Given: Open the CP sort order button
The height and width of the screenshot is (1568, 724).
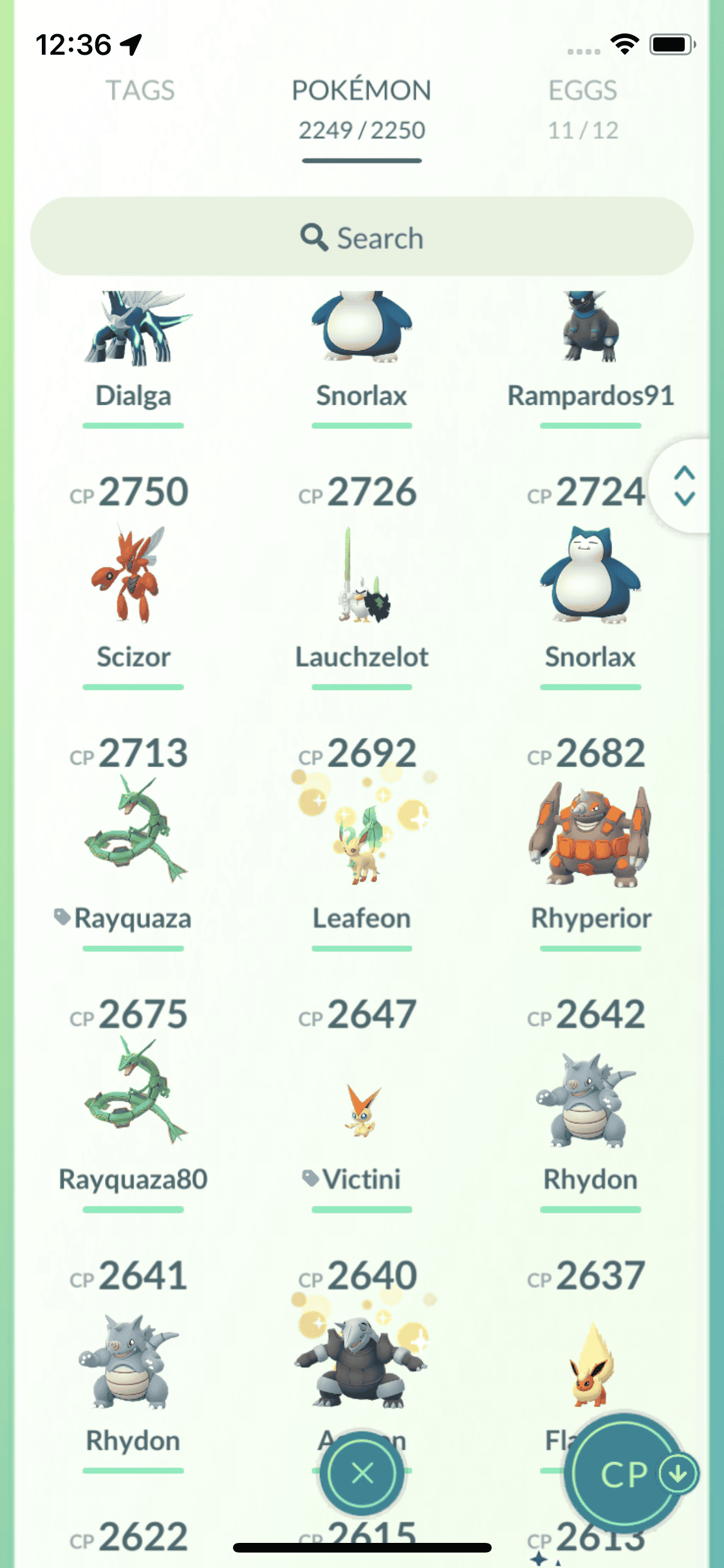Looking at the screenshot, I should (624, 1474).
